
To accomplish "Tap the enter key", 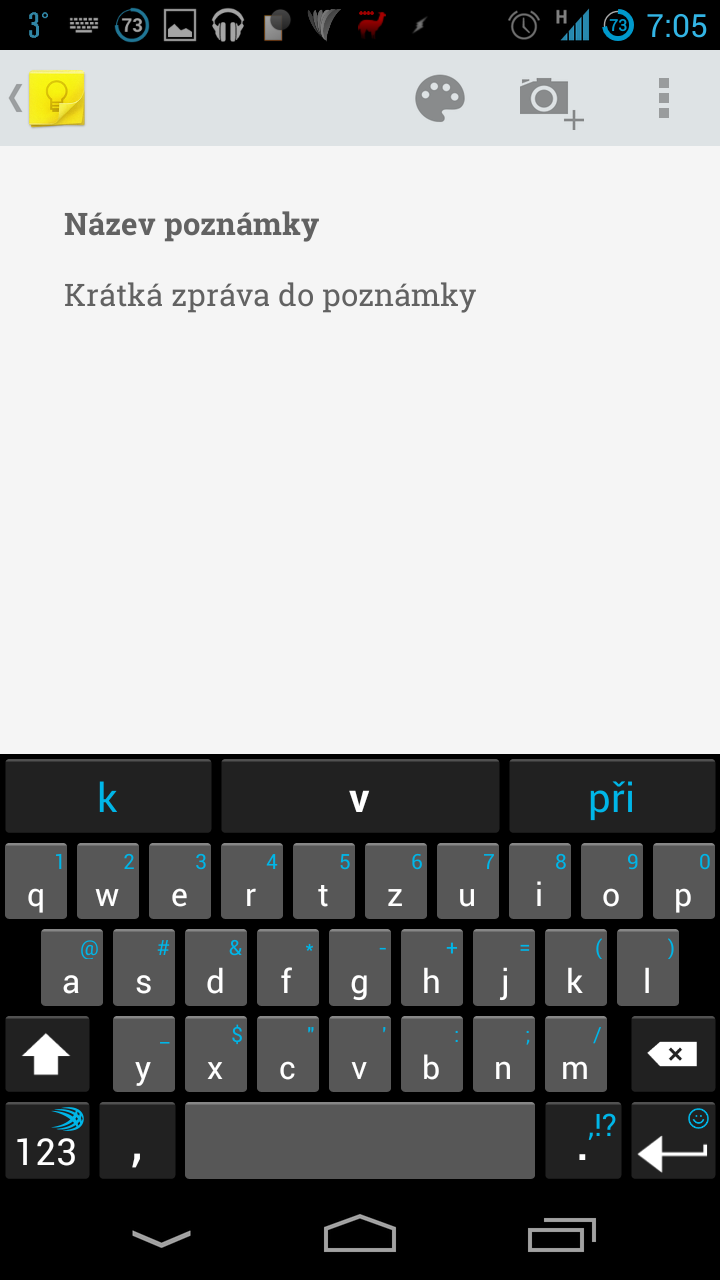I will 672,1141.
